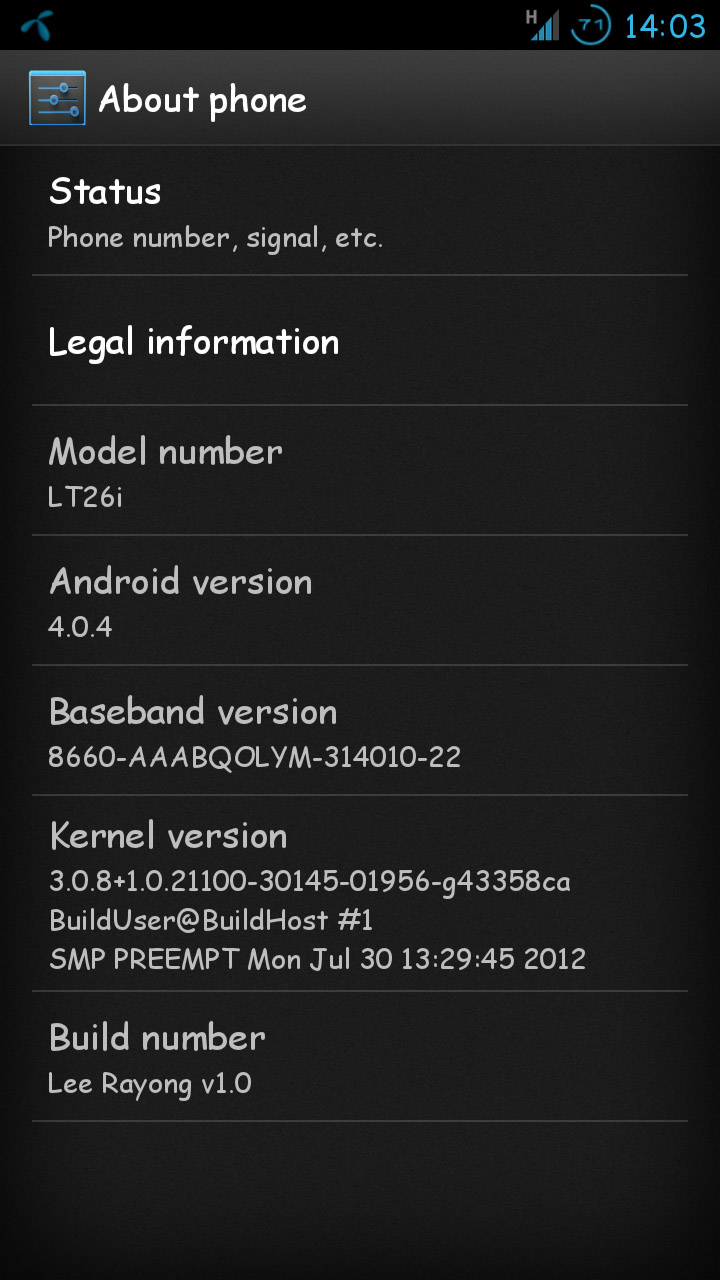
Task: Tap the Android version row
Action: (360, 601)
